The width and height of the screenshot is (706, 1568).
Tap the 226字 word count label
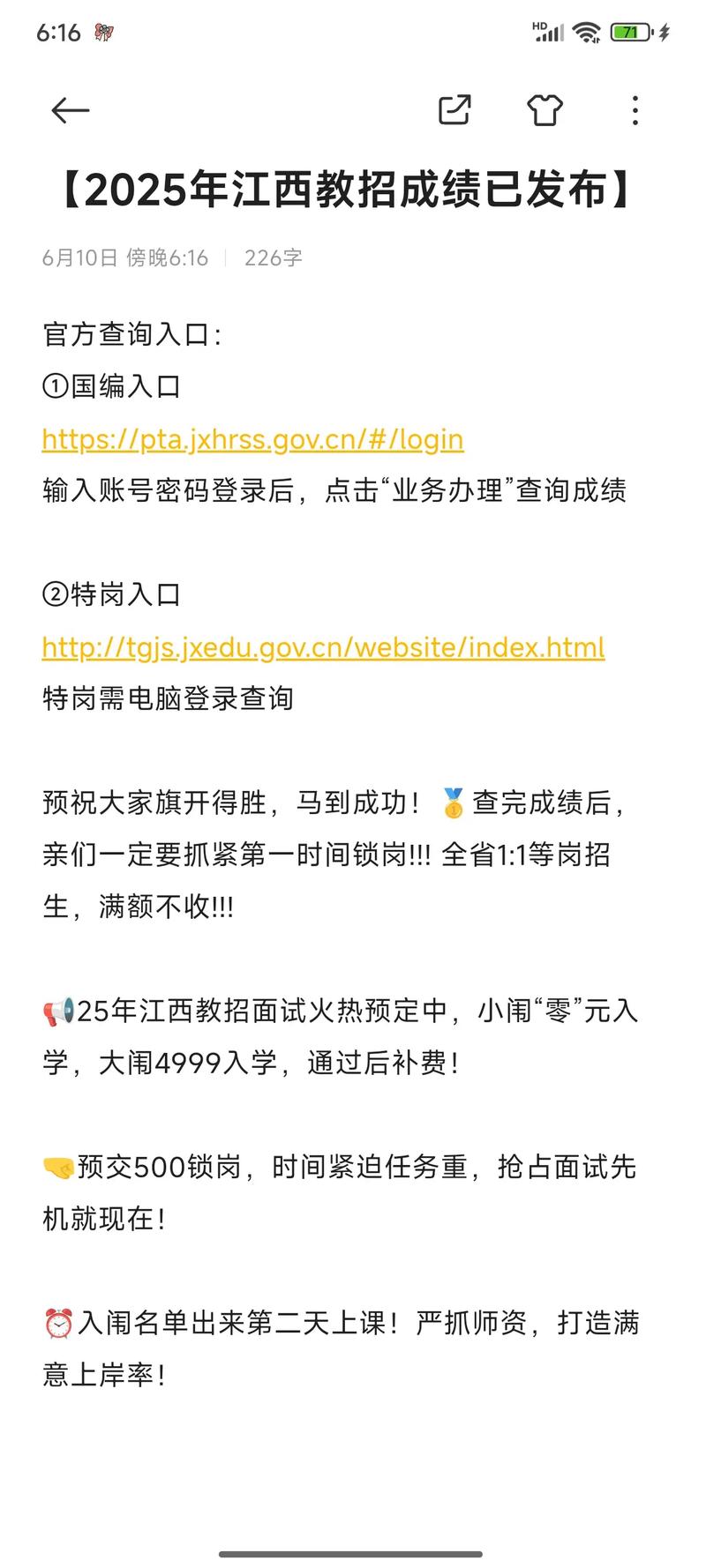(x=273, y=258)
